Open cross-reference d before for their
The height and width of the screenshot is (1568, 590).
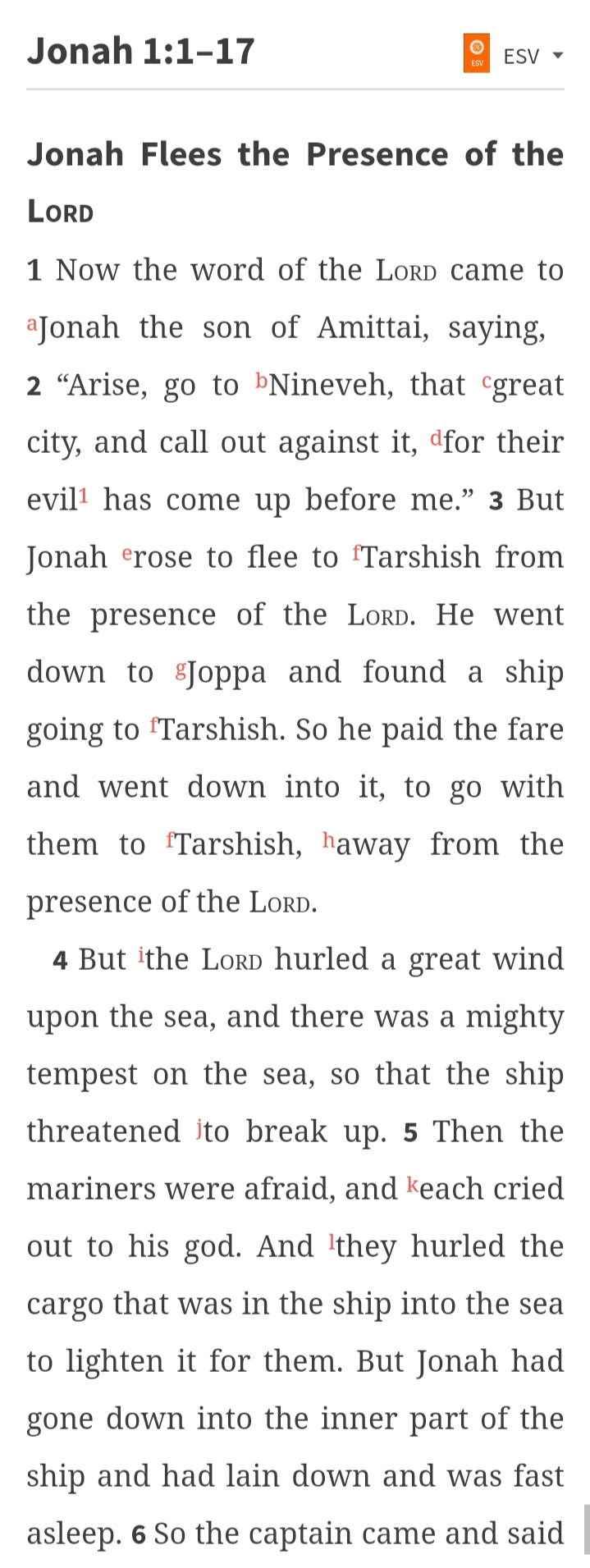pyautogui.click(x=436, y=438)
